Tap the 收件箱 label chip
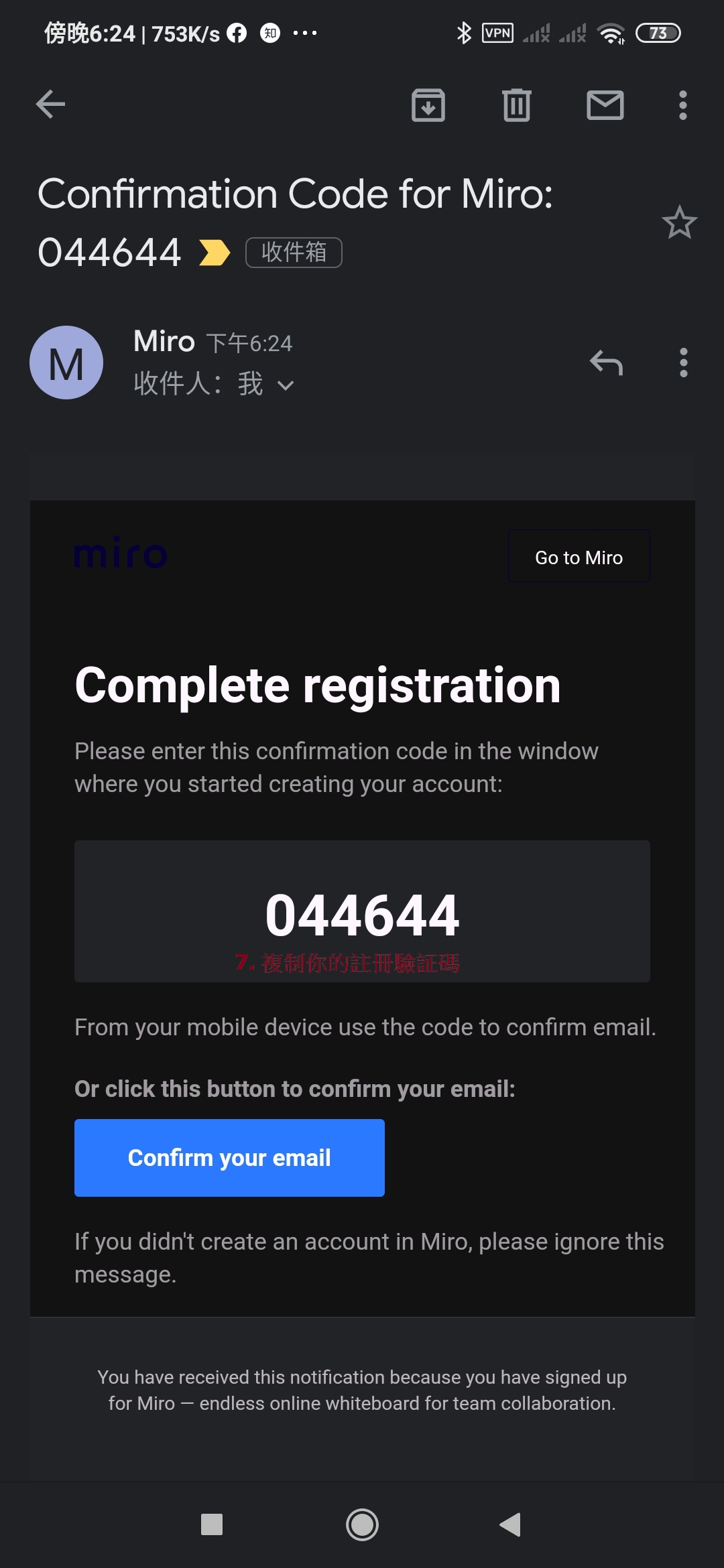The image size is (724, 1568). [x=294, y=253]
